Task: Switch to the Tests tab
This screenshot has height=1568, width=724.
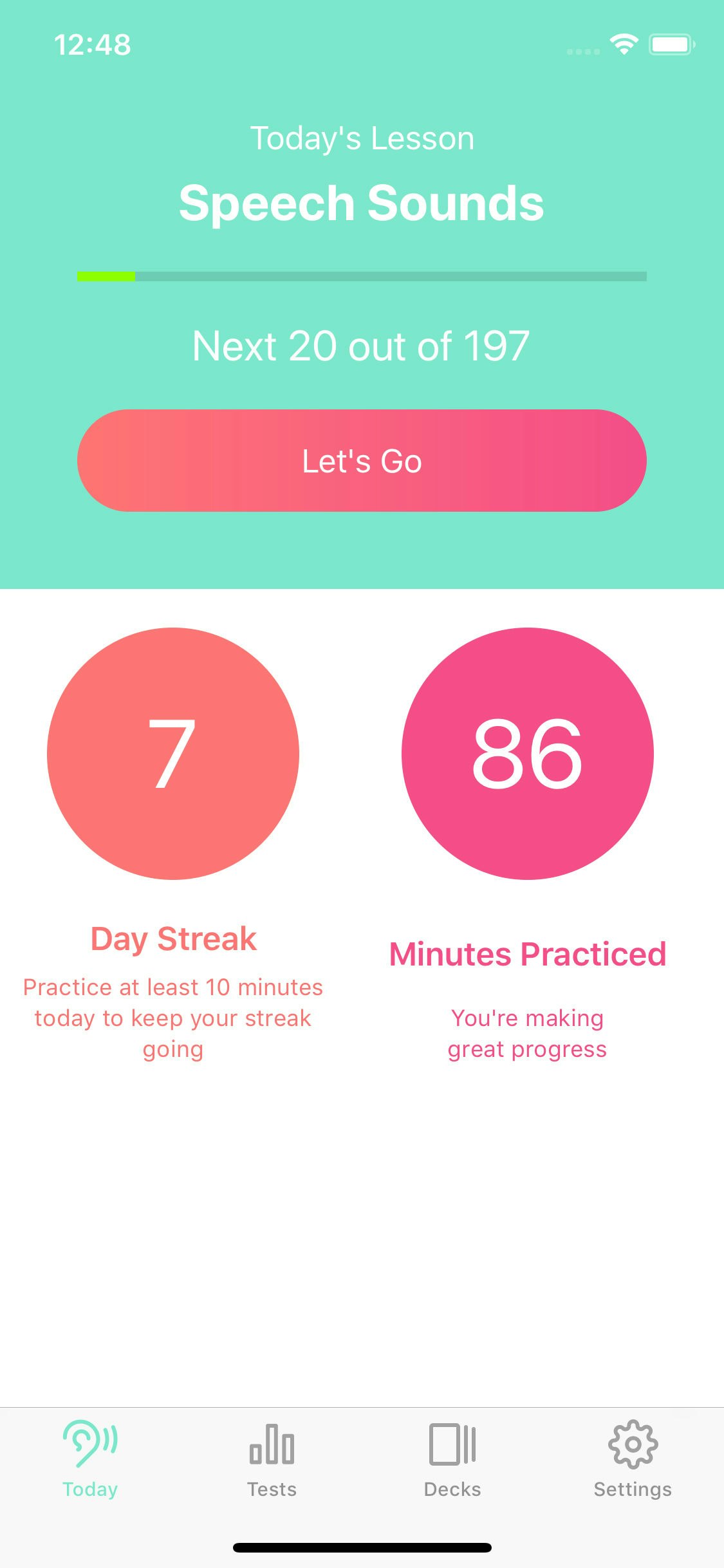Action: (271, 1468)
